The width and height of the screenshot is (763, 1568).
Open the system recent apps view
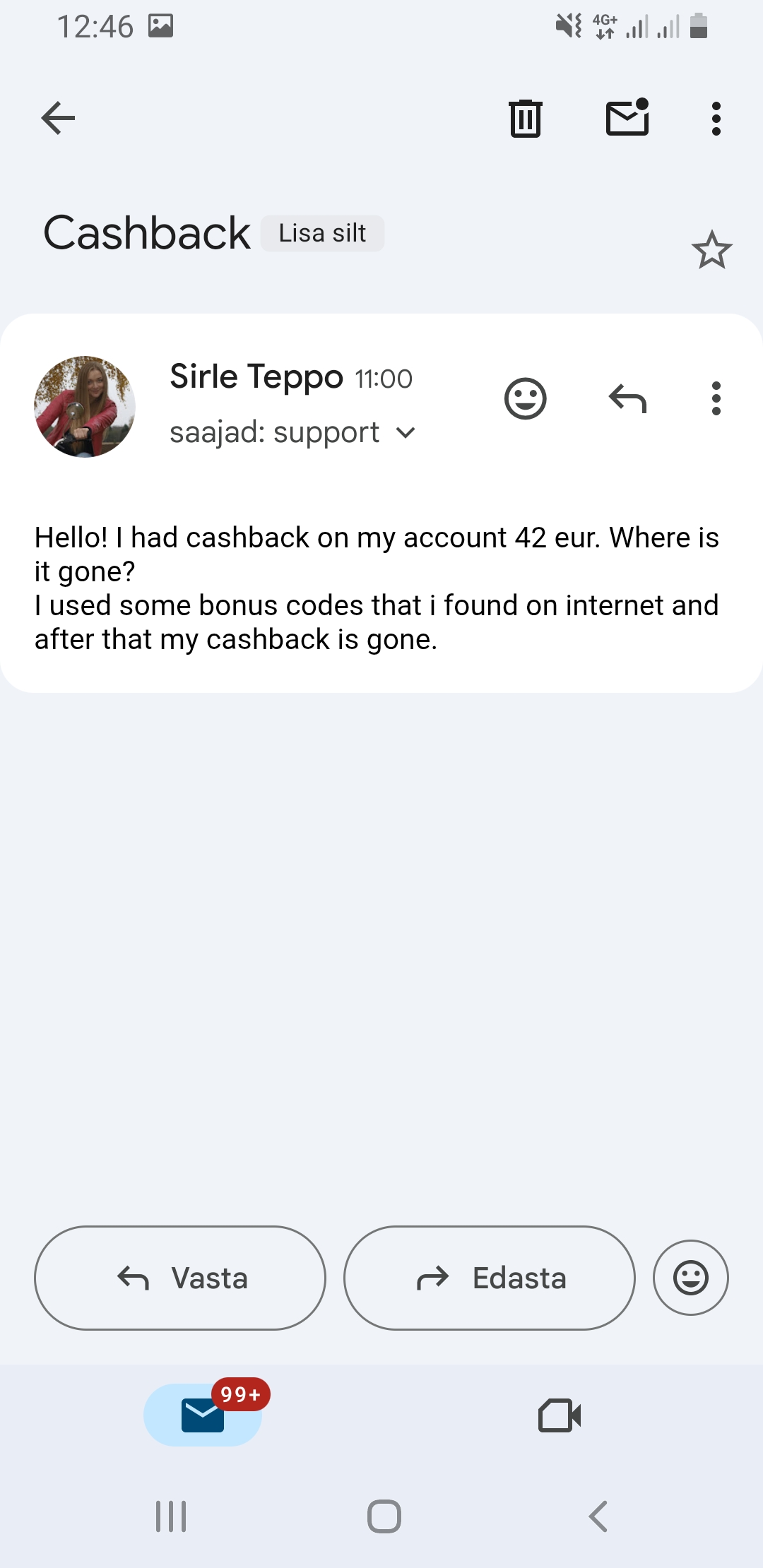tap(171, 1516)
